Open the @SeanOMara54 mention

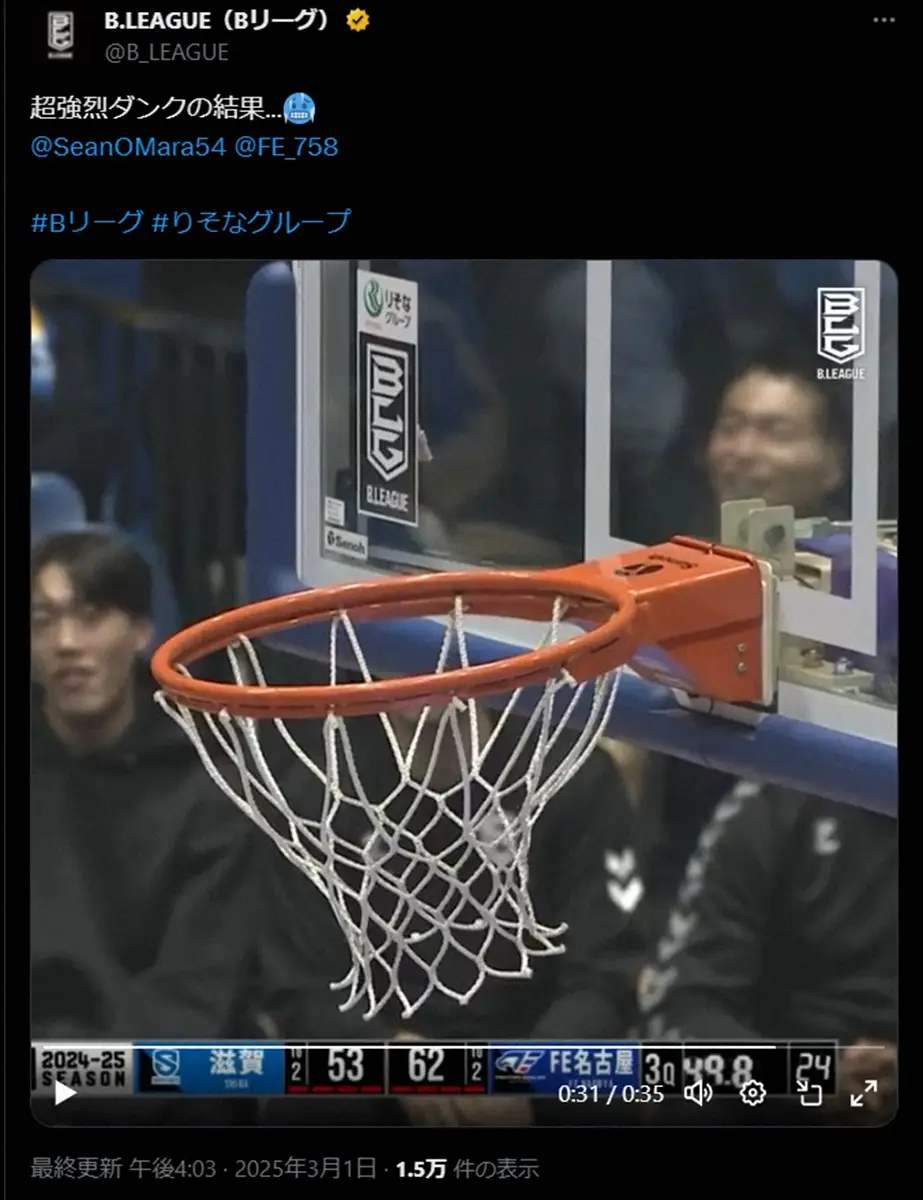(x=128, y=147)
